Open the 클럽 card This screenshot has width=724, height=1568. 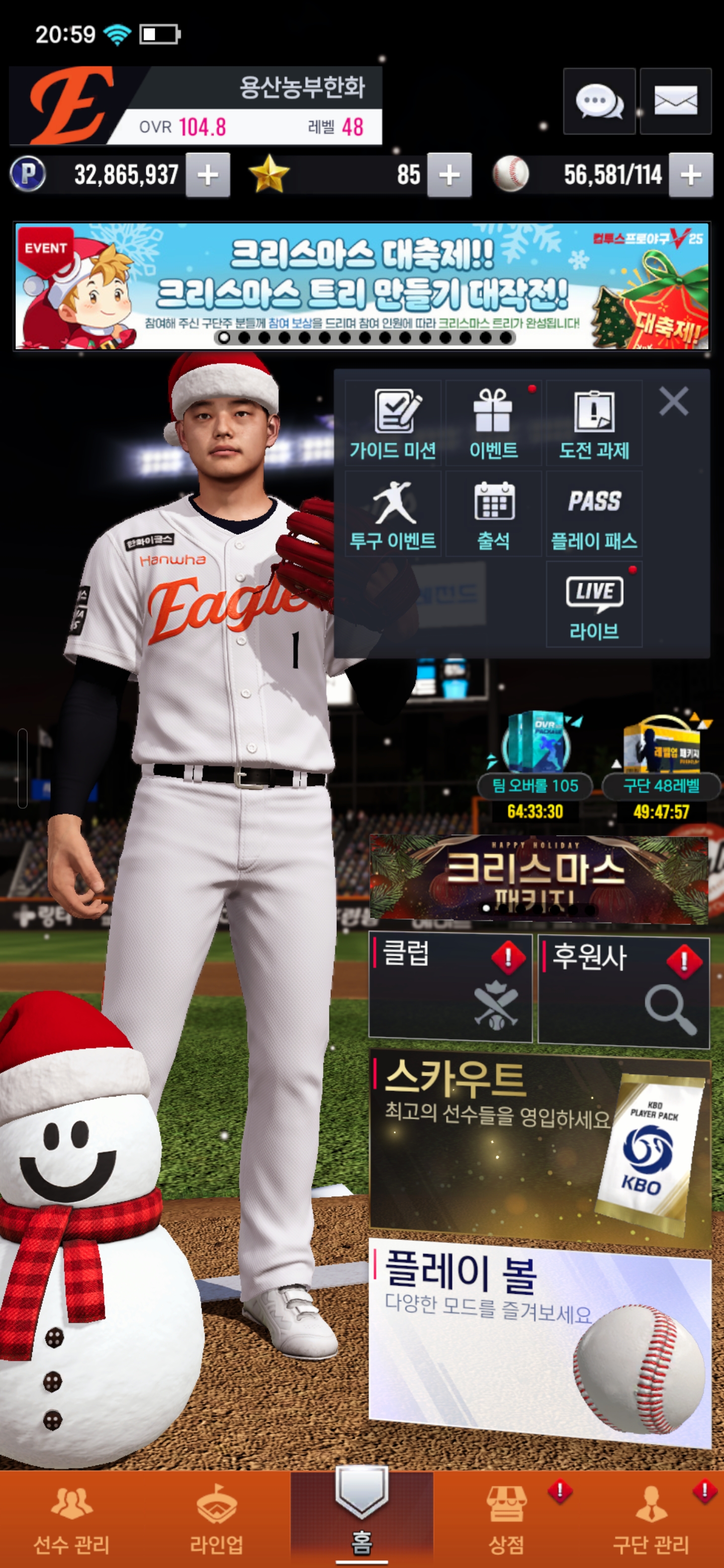450,988
